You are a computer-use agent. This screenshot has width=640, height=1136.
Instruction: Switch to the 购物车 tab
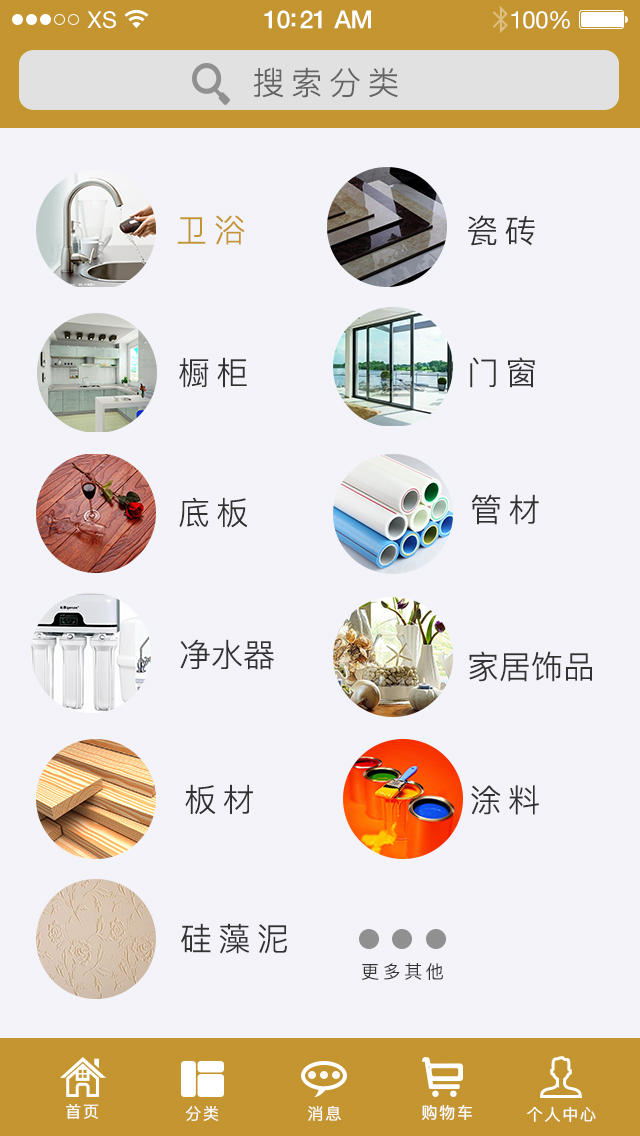click(446, 1088)
